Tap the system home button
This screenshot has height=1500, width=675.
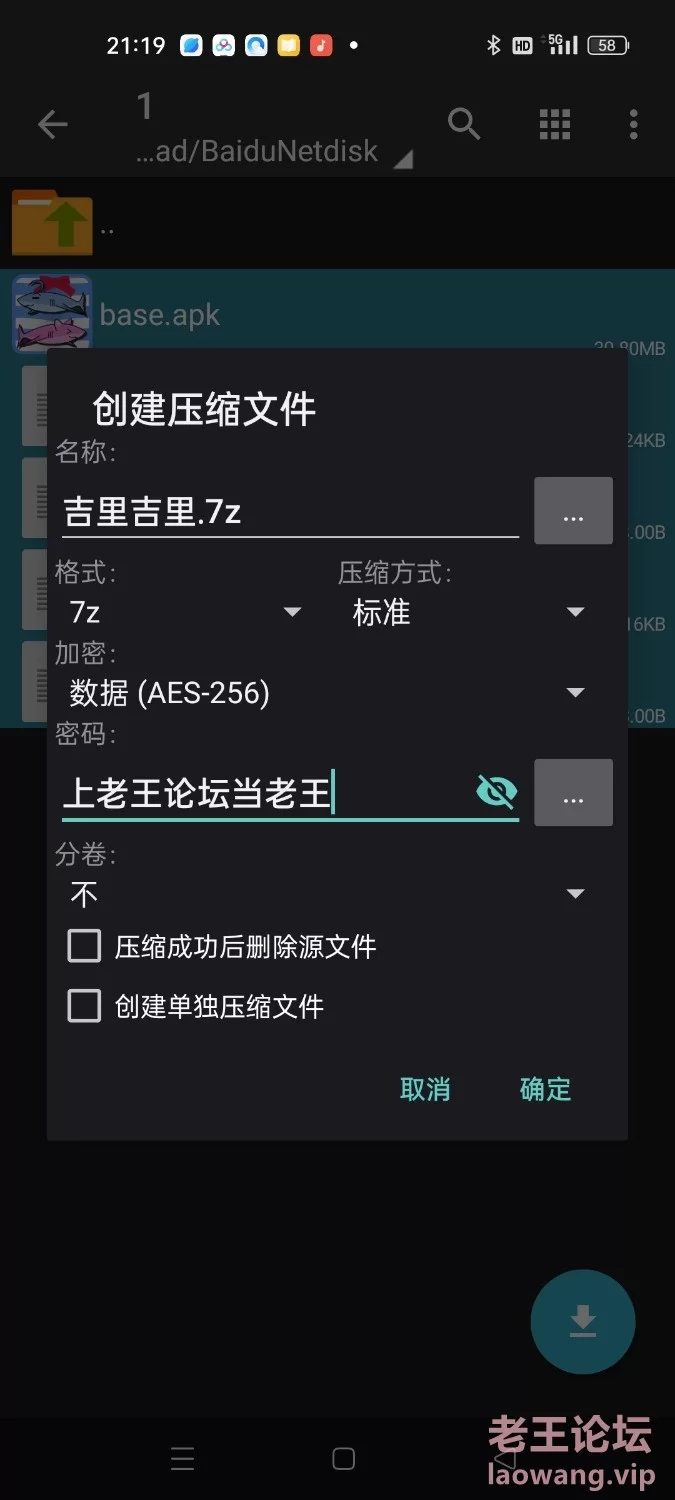[343, 1459]
